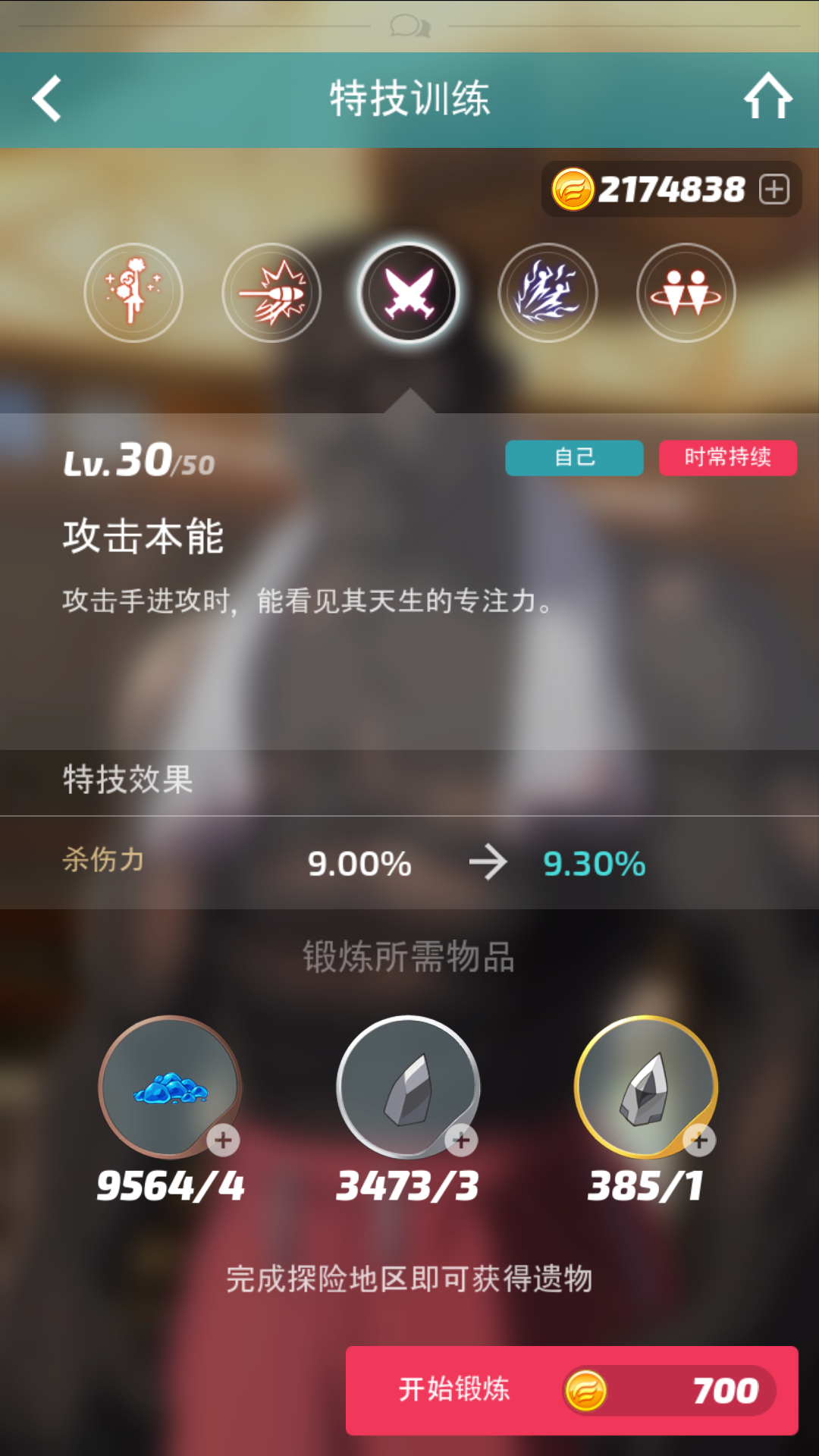
Task: Open the gray stone material 3473/3
Action: pyautogui.click(x=408, y=1087)
